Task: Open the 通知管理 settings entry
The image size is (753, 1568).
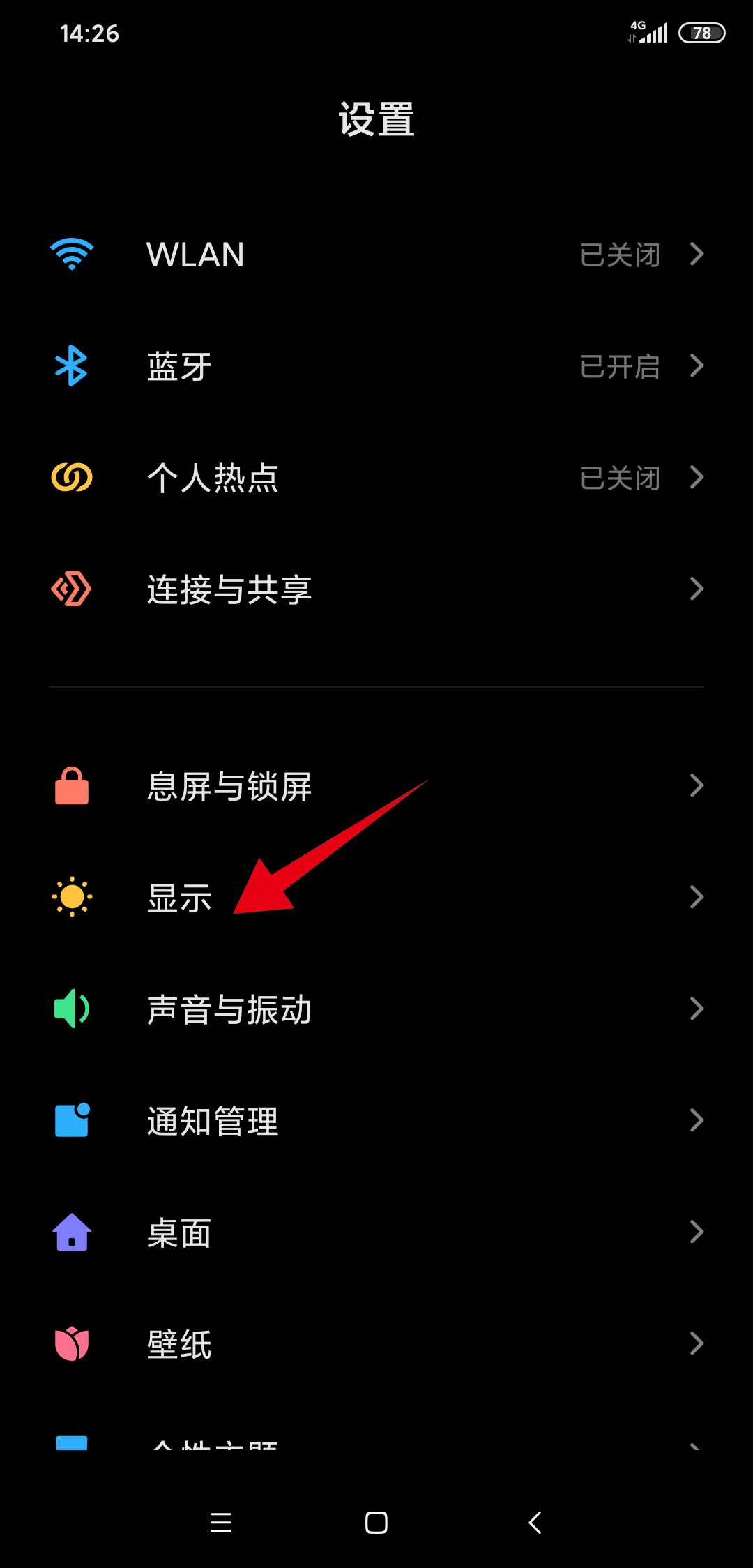Action: click(x=376, y=1120)
